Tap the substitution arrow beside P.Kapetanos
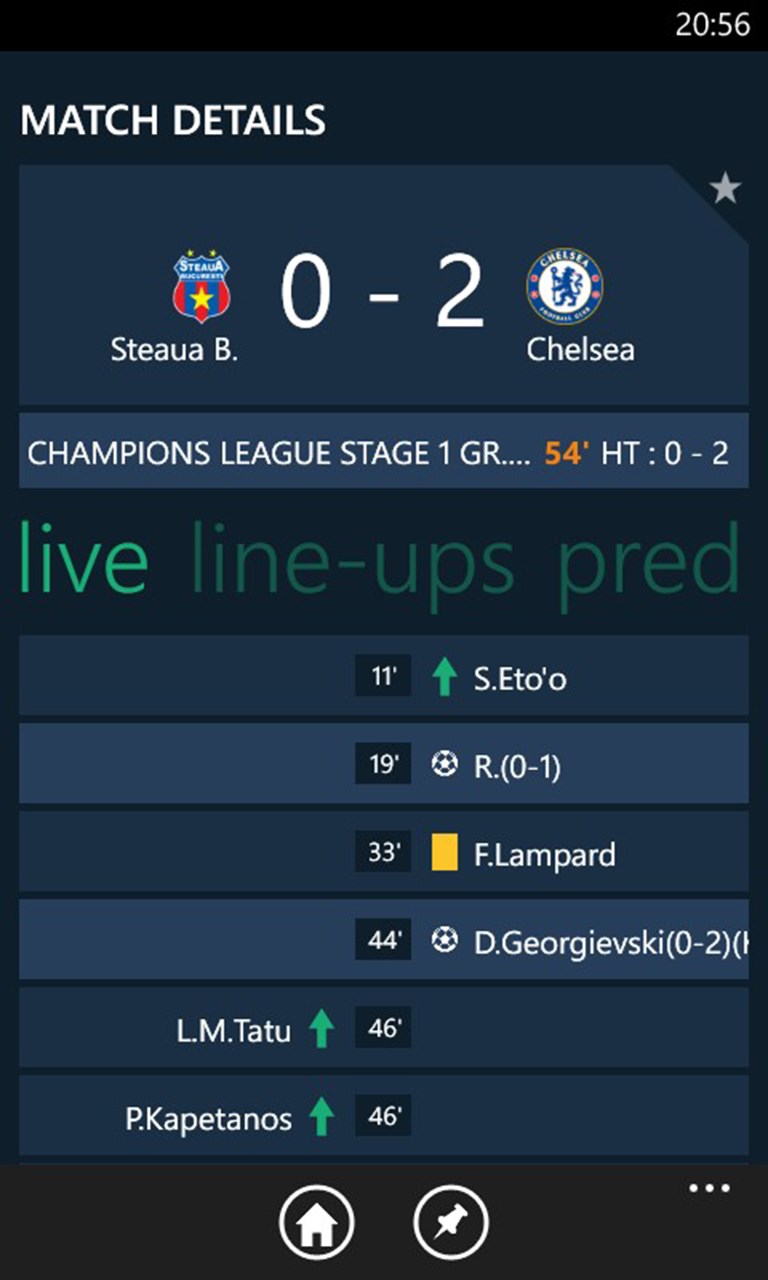This screenshot has width=768, height=1280. (321, 1115)
